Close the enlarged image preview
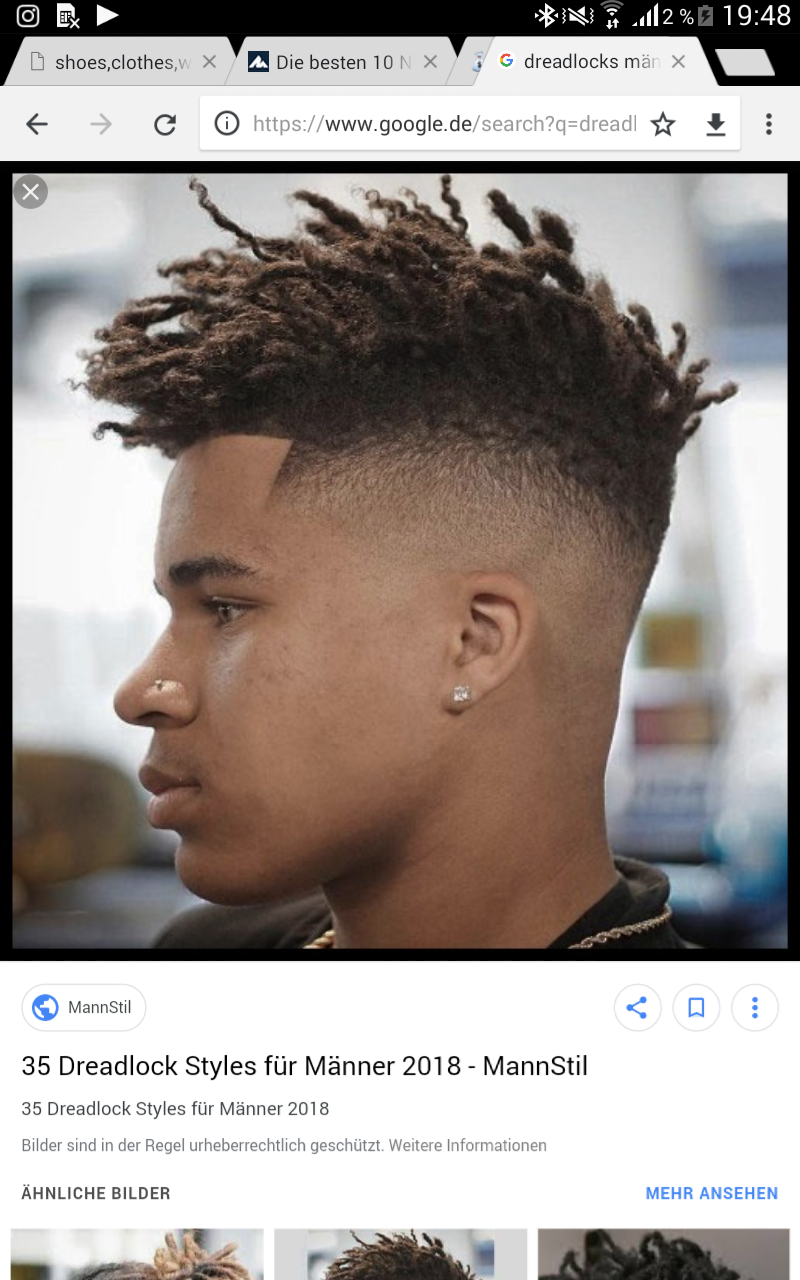This screenshot has width=800, height=1280. click(x=31, y=191)
